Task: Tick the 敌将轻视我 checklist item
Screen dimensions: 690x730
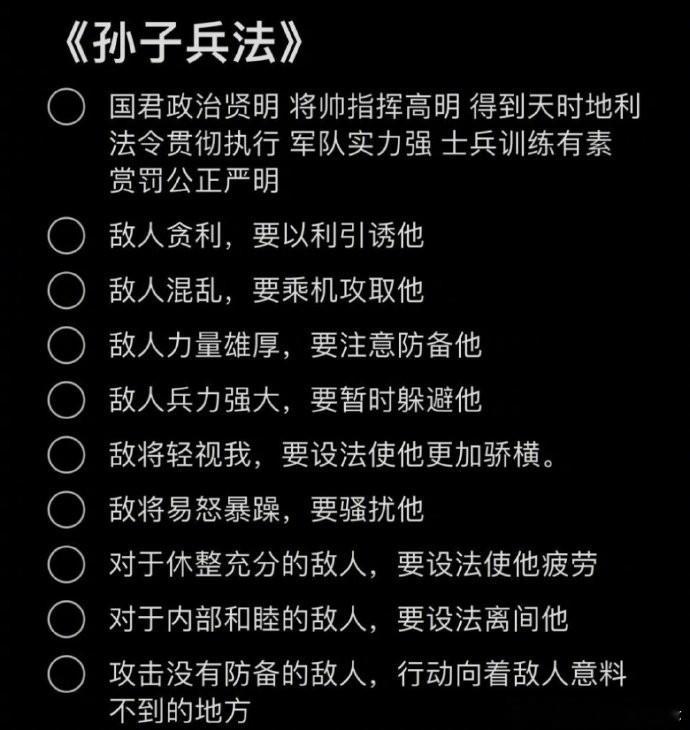Action: click(x=65, y=456)
